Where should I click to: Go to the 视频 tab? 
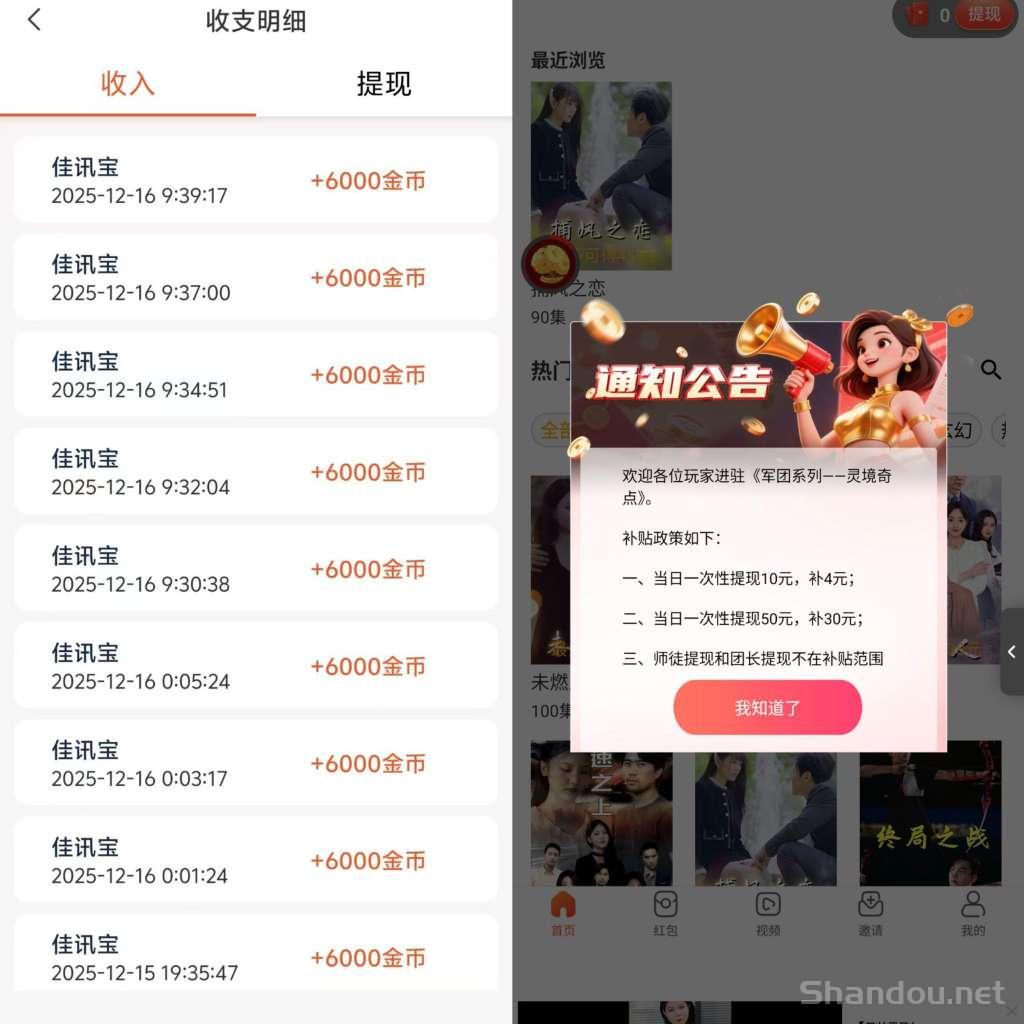[768, 913]
